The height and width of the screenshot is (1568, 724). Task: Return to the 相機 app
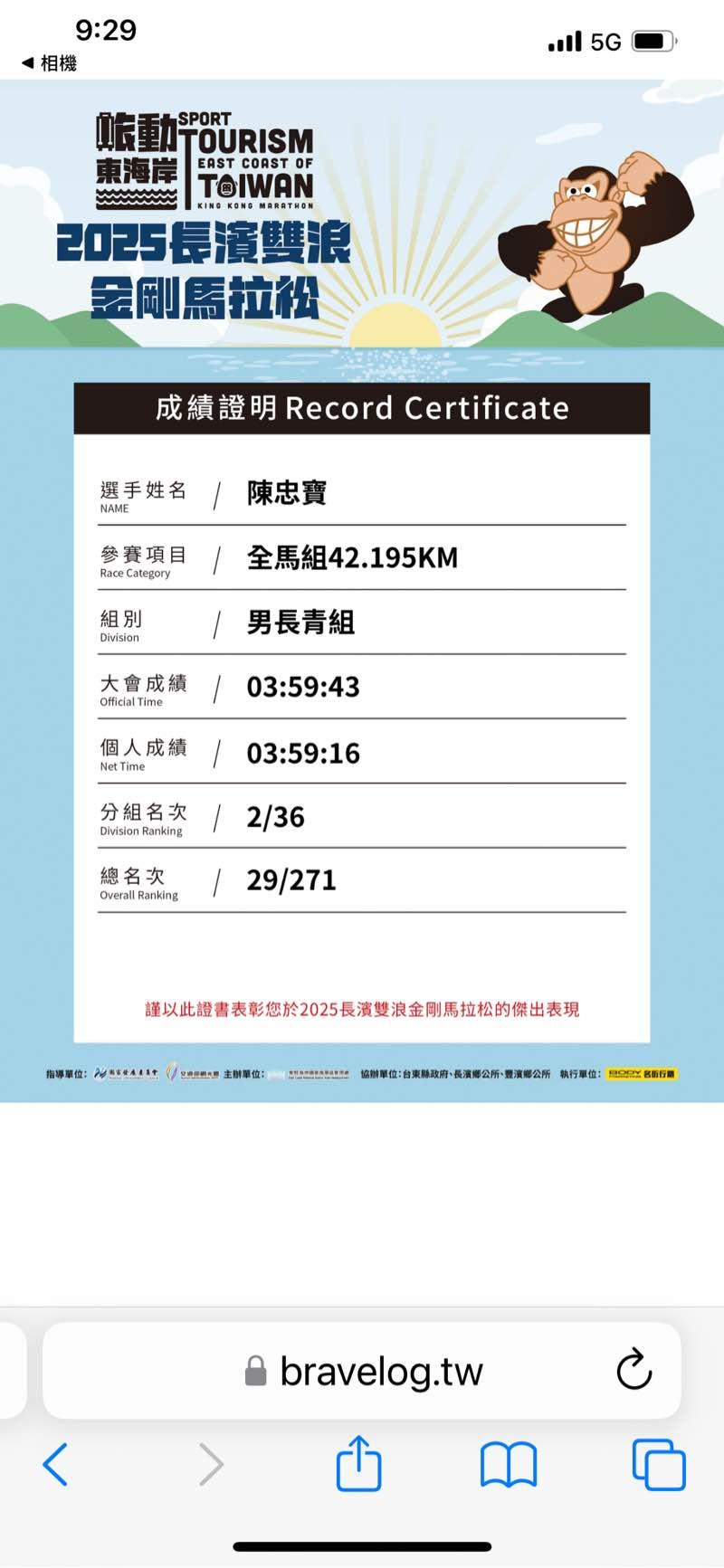pos(49,63)
